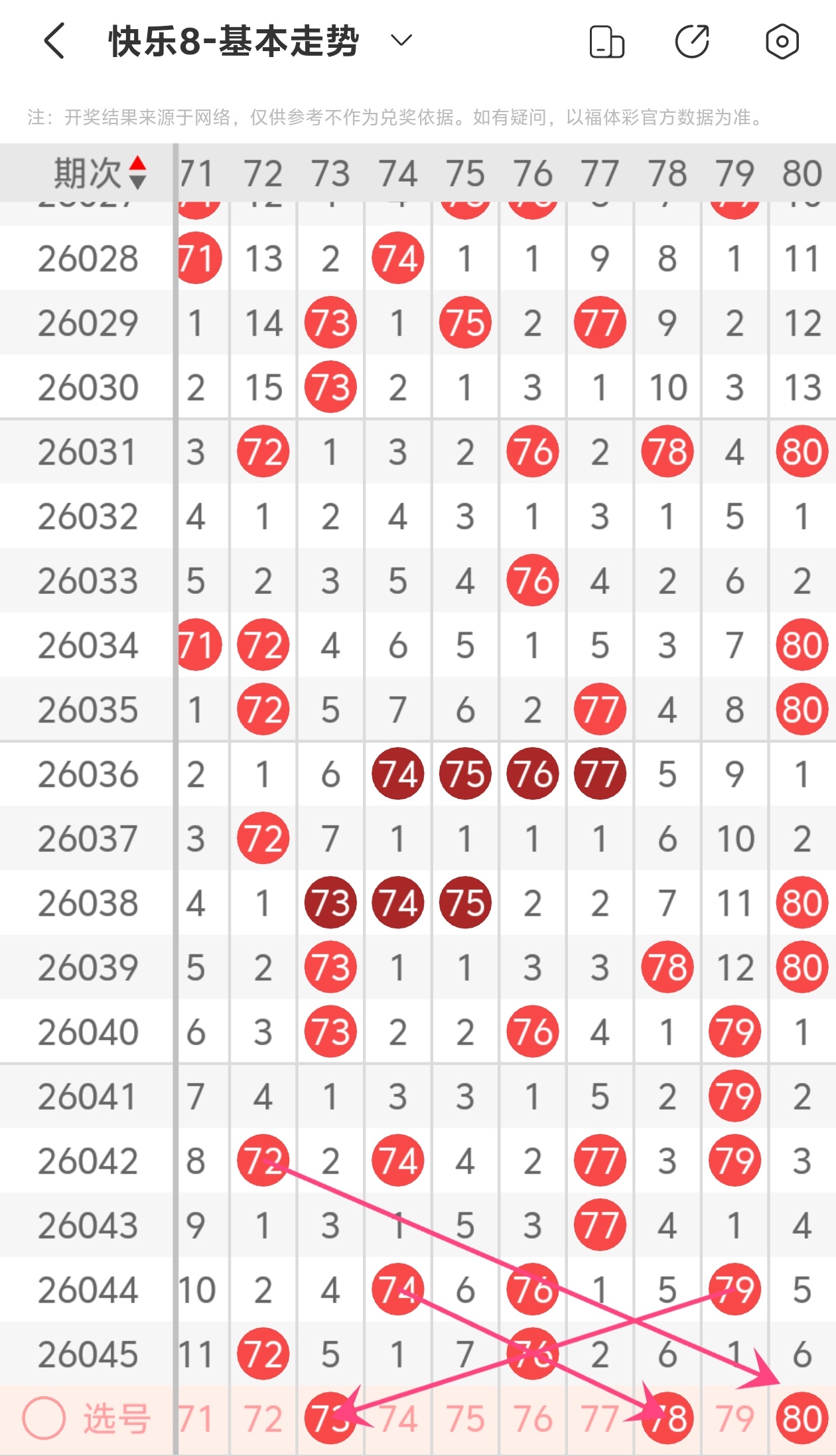Share this trend chart
Screen dimensions: 836x1456
(693, 42)
